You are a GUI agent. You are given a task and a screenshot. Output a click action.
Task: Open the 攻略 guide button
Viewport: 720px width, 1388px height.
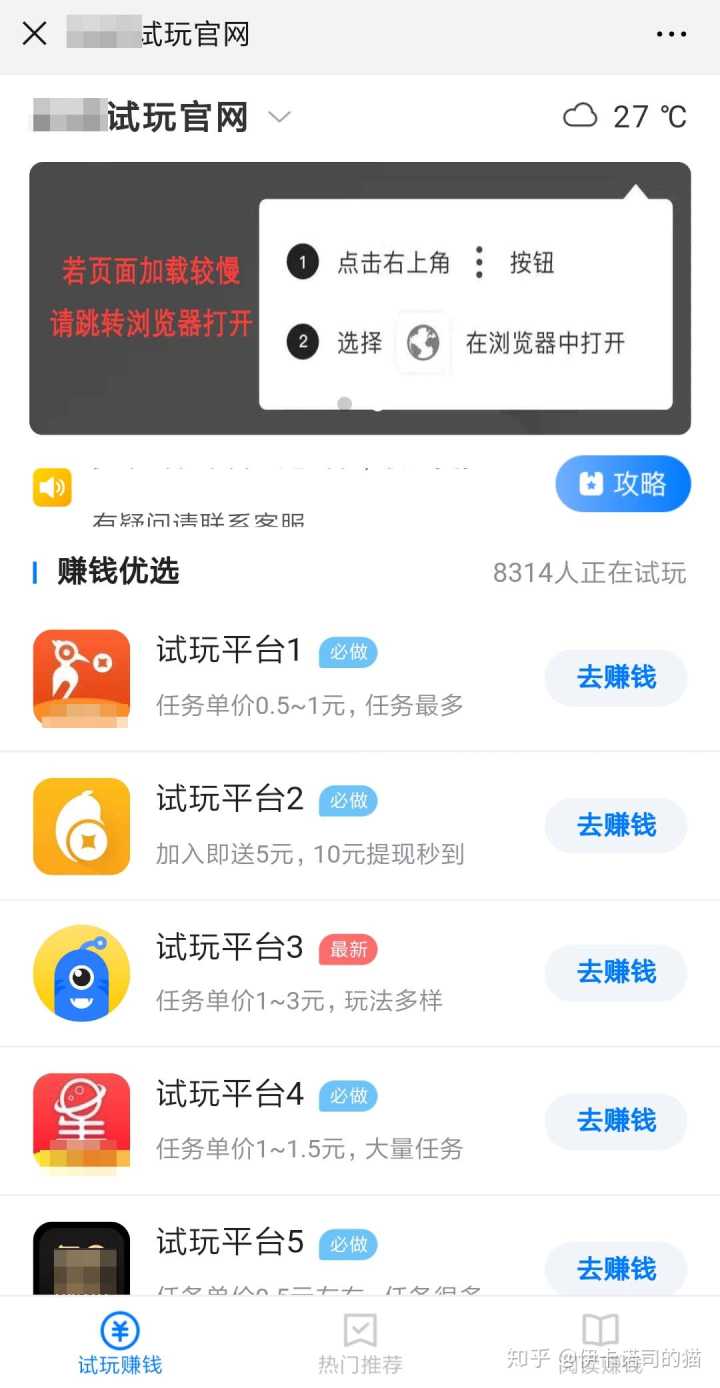pos(623,484)
